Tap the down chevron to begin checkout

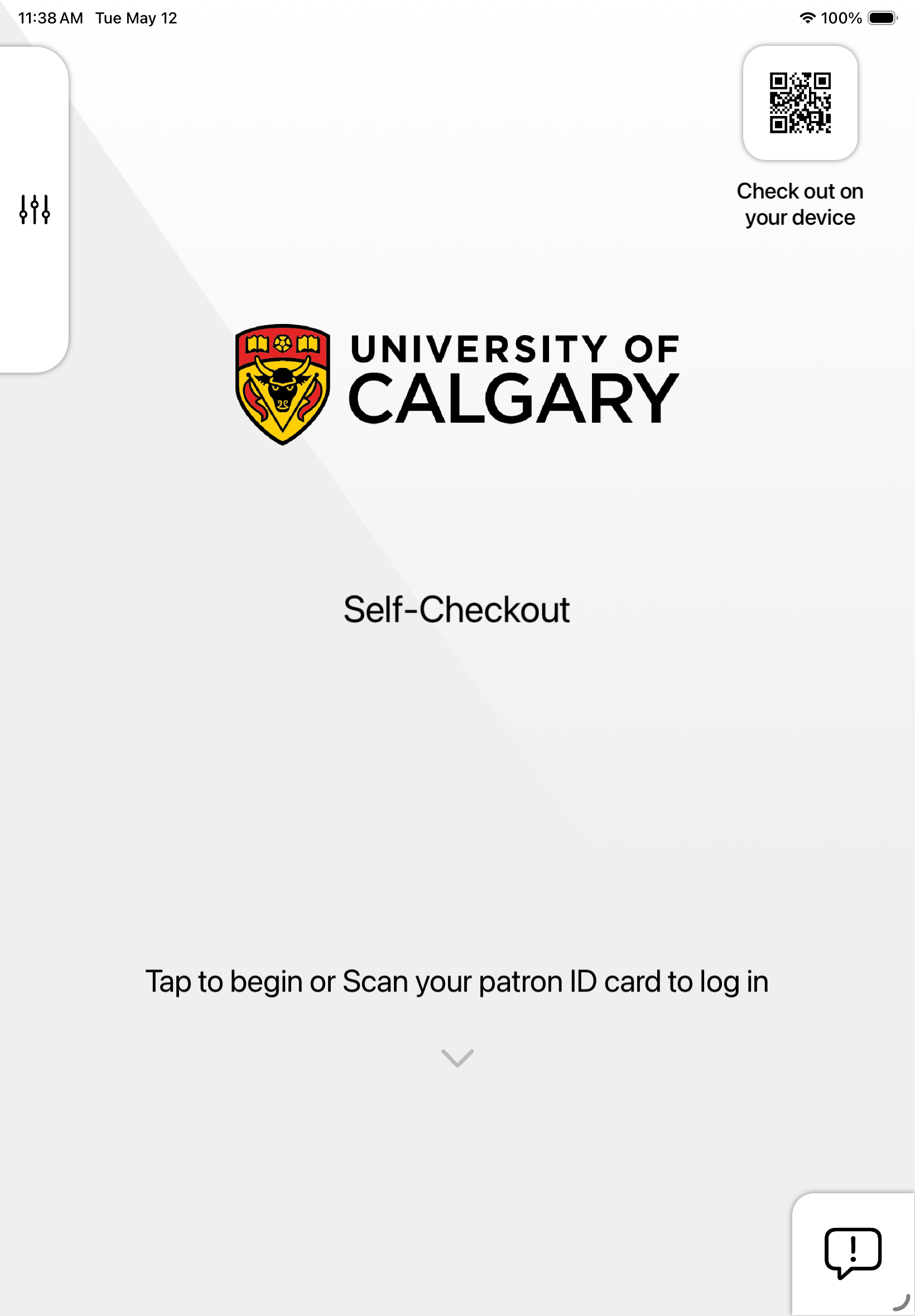tap(457, 1058)
